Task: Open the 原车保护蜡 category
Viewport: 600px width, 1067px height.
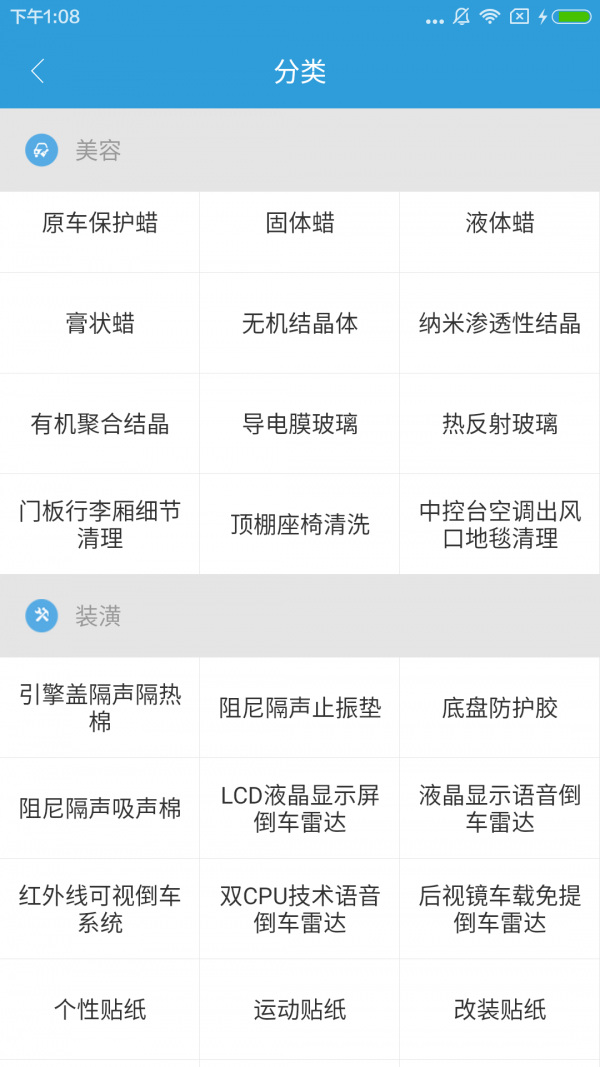Action: pyautogui.click(x=100, y=223)
